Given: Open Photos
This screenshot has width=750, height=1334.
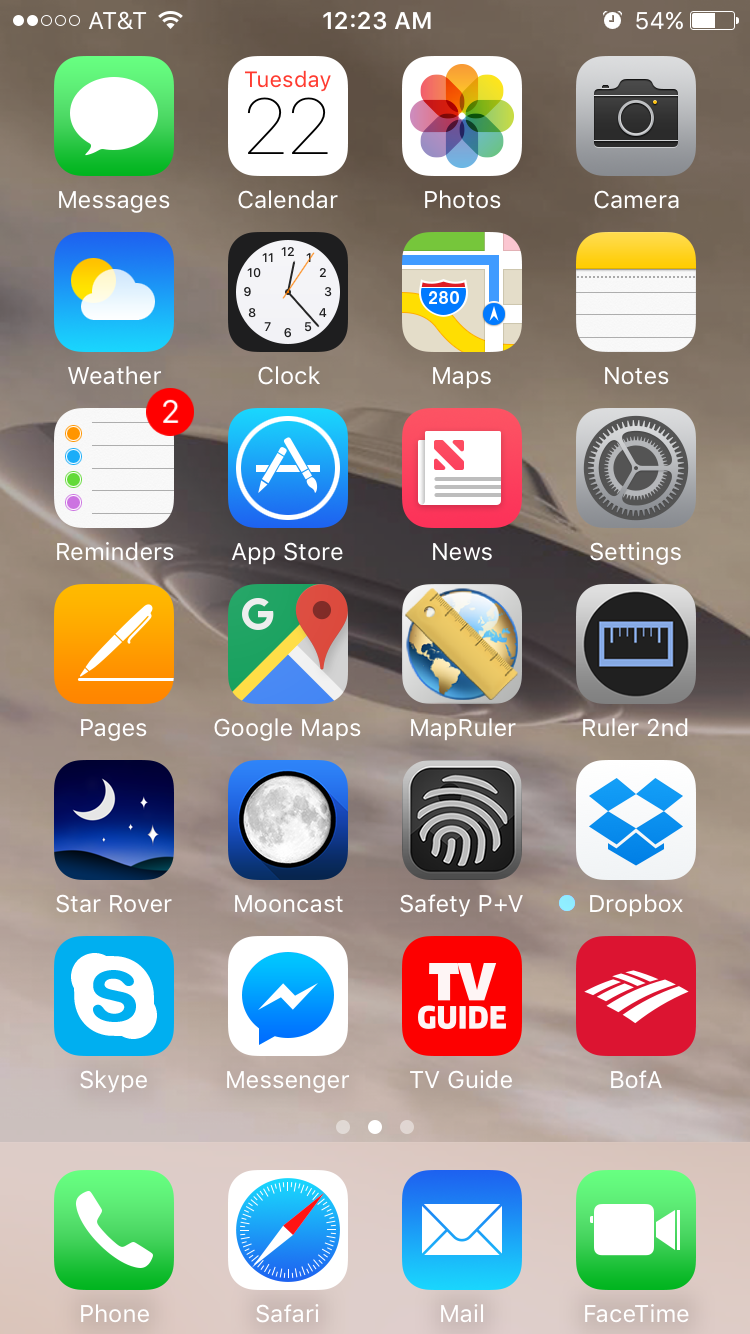Looking at the screenshot, I should click(462, 116).
